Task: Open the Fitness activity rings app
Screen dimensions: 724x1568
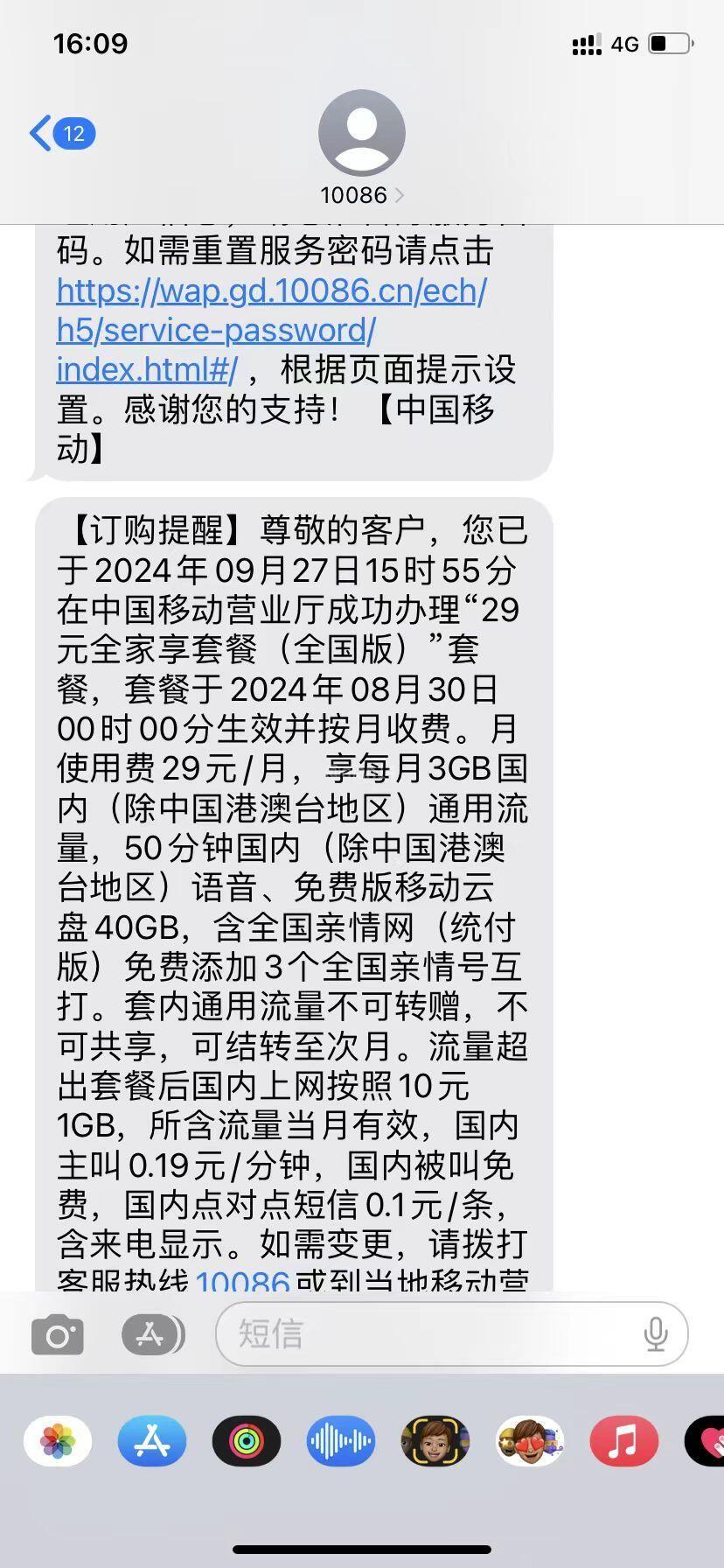Action: point(247,1440)
